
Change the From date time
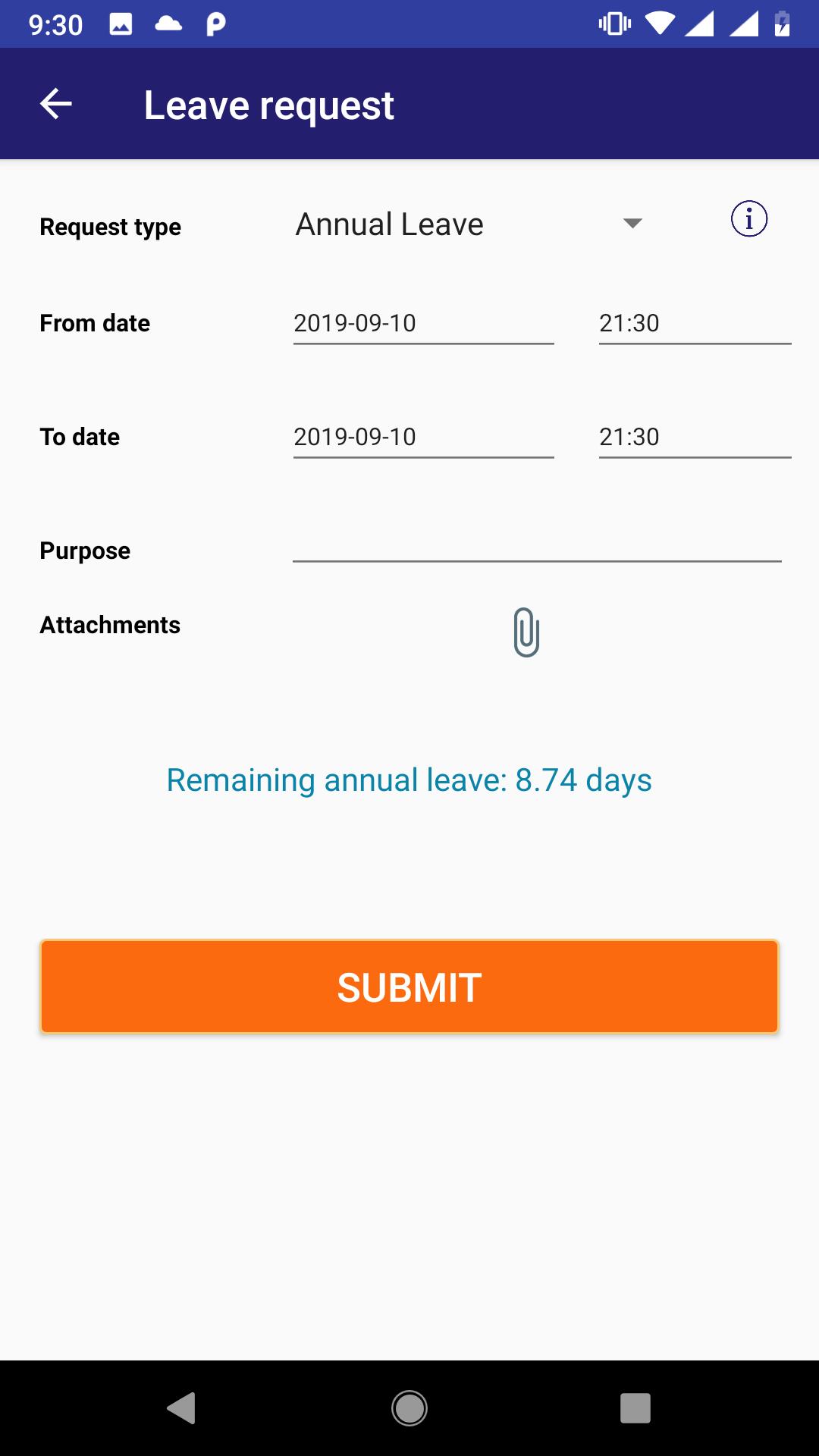pyautogui.click(x=695, y=324)
